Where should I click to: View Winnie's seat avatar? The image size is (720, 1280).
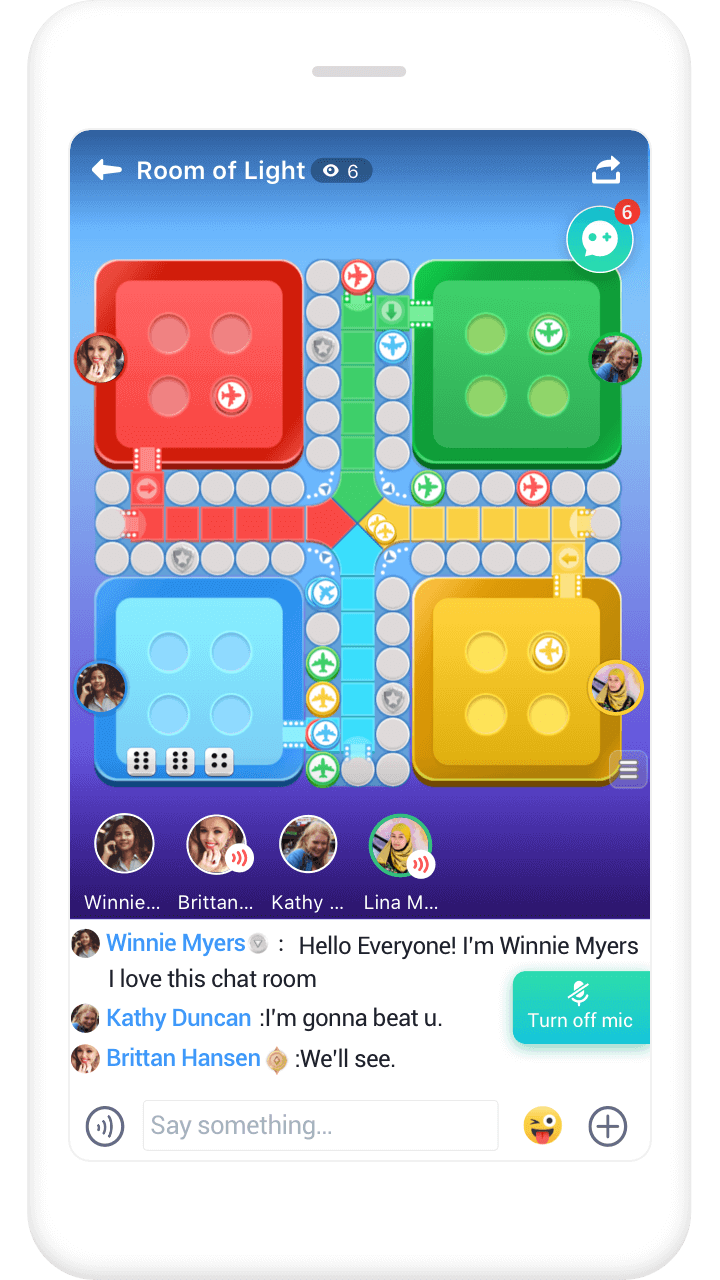tap(124, 844)
